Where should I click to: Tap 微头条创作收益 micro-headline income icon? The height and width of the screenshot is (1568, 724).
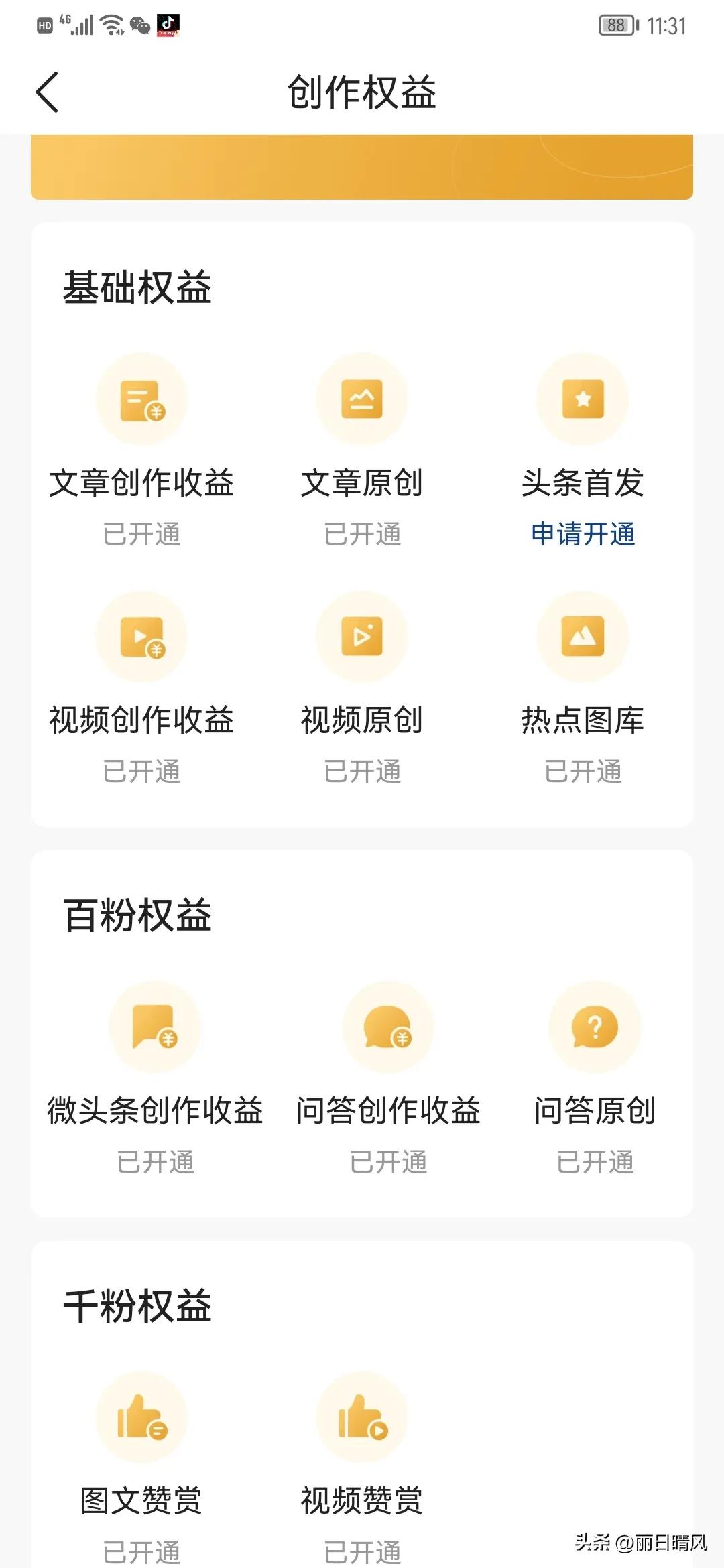156,1027
